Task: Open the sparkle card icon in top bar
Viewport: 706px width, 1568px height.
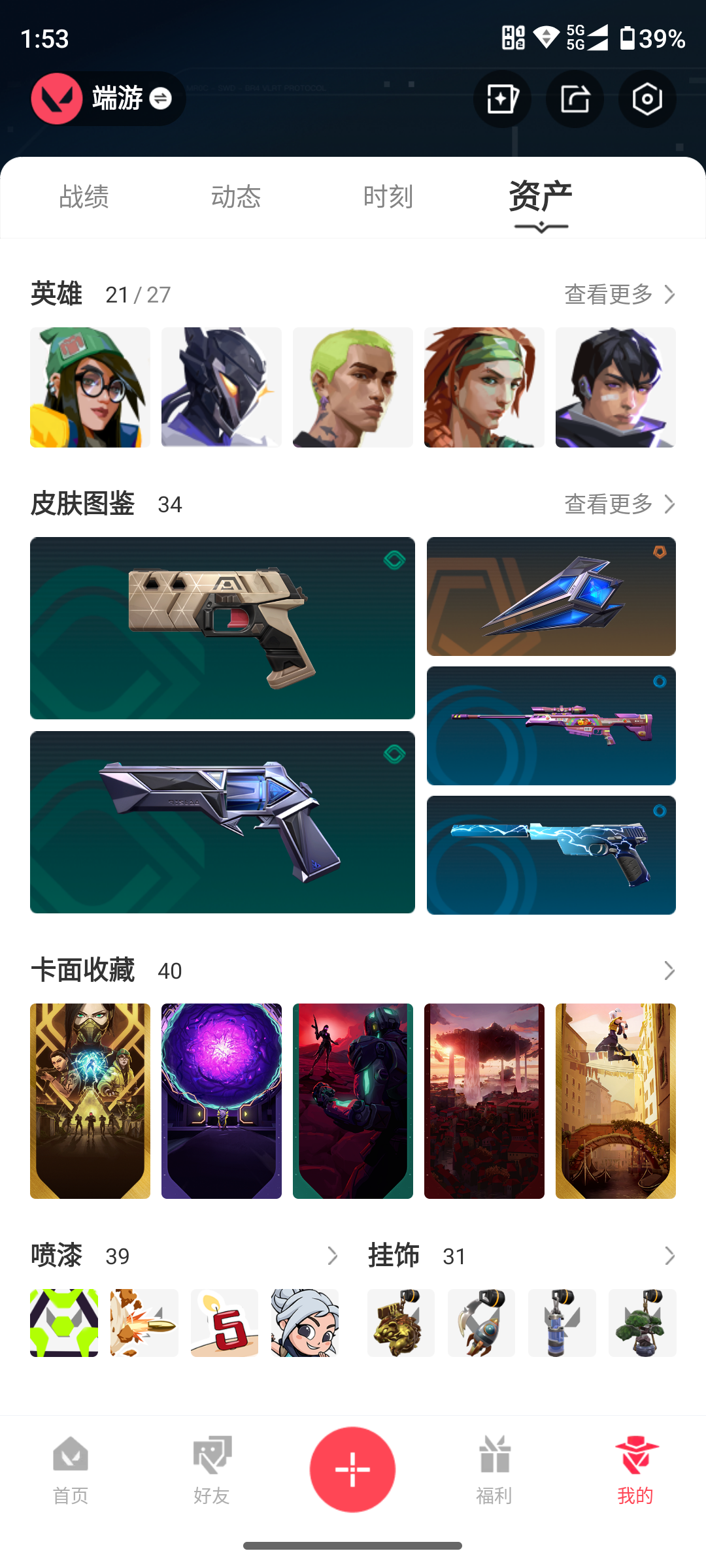Action: 502,99
